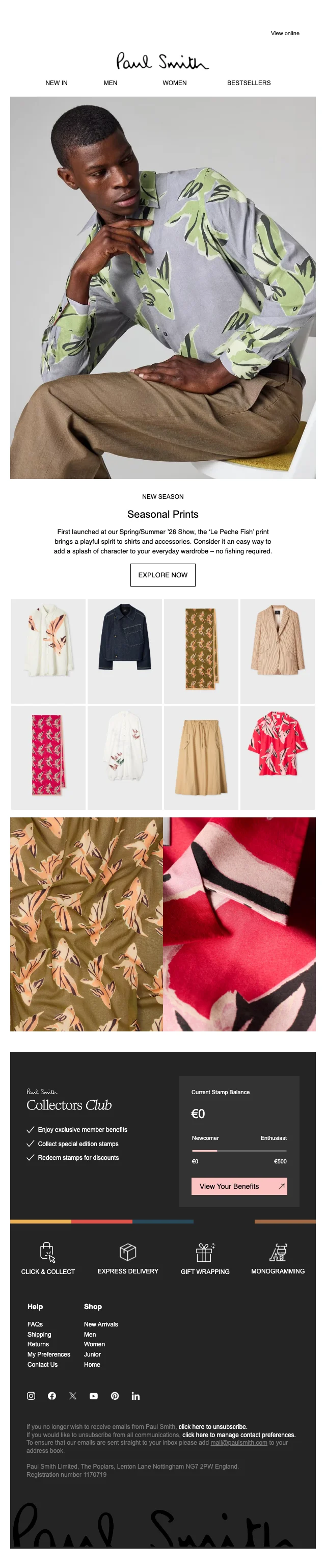Open the beige striped blazer product

point(277,651)
